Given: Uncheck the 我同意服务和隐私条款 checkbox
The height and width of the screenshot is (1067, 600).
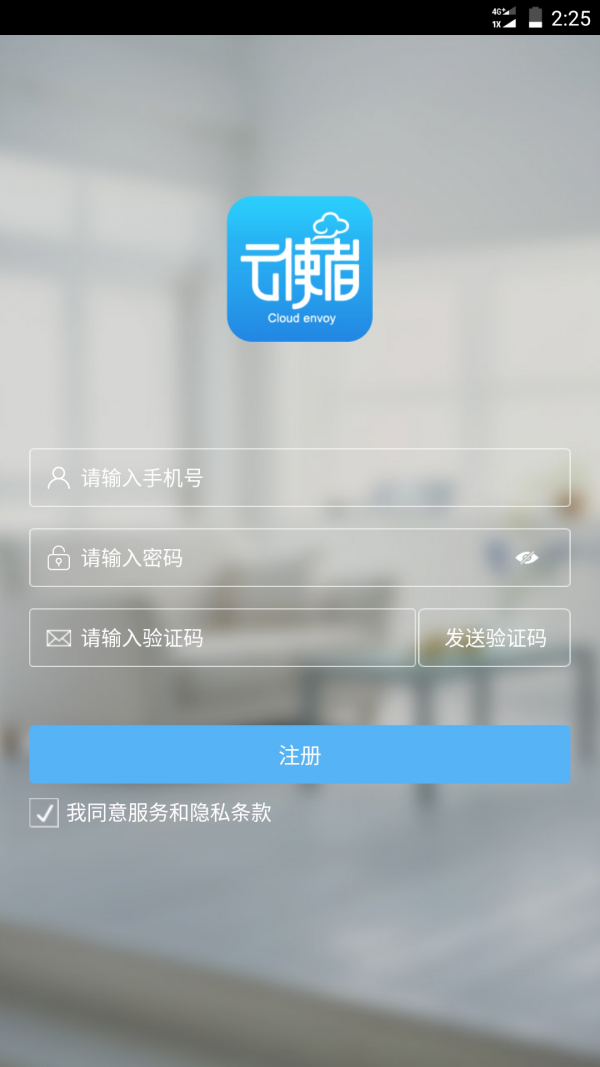Looking at the screenshot, I should (44, 813).
